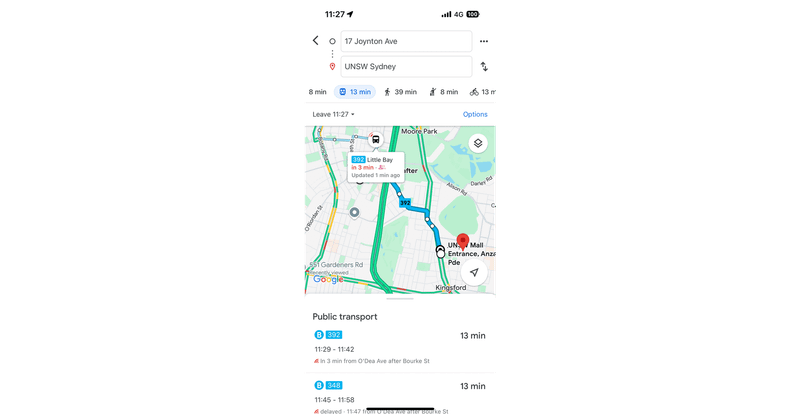The width and height of the screenshot is (800, 414).
Task: Edit the destination UNSW Sydney
Action: coord(405,67)
